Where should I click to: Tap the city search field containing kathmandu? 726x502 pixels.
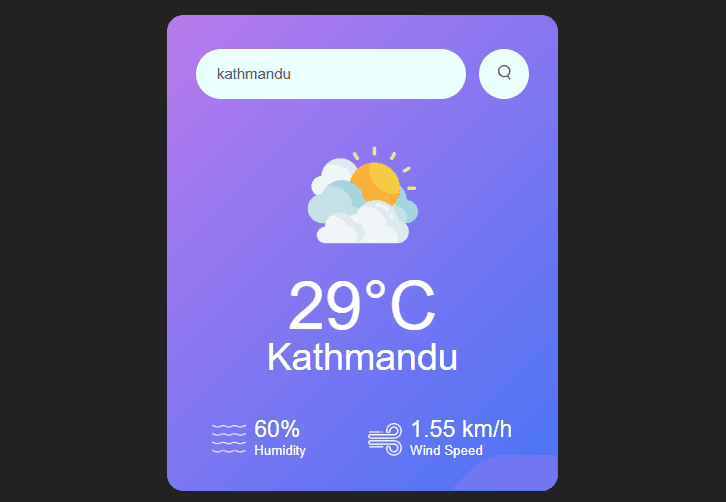point(330,74)
